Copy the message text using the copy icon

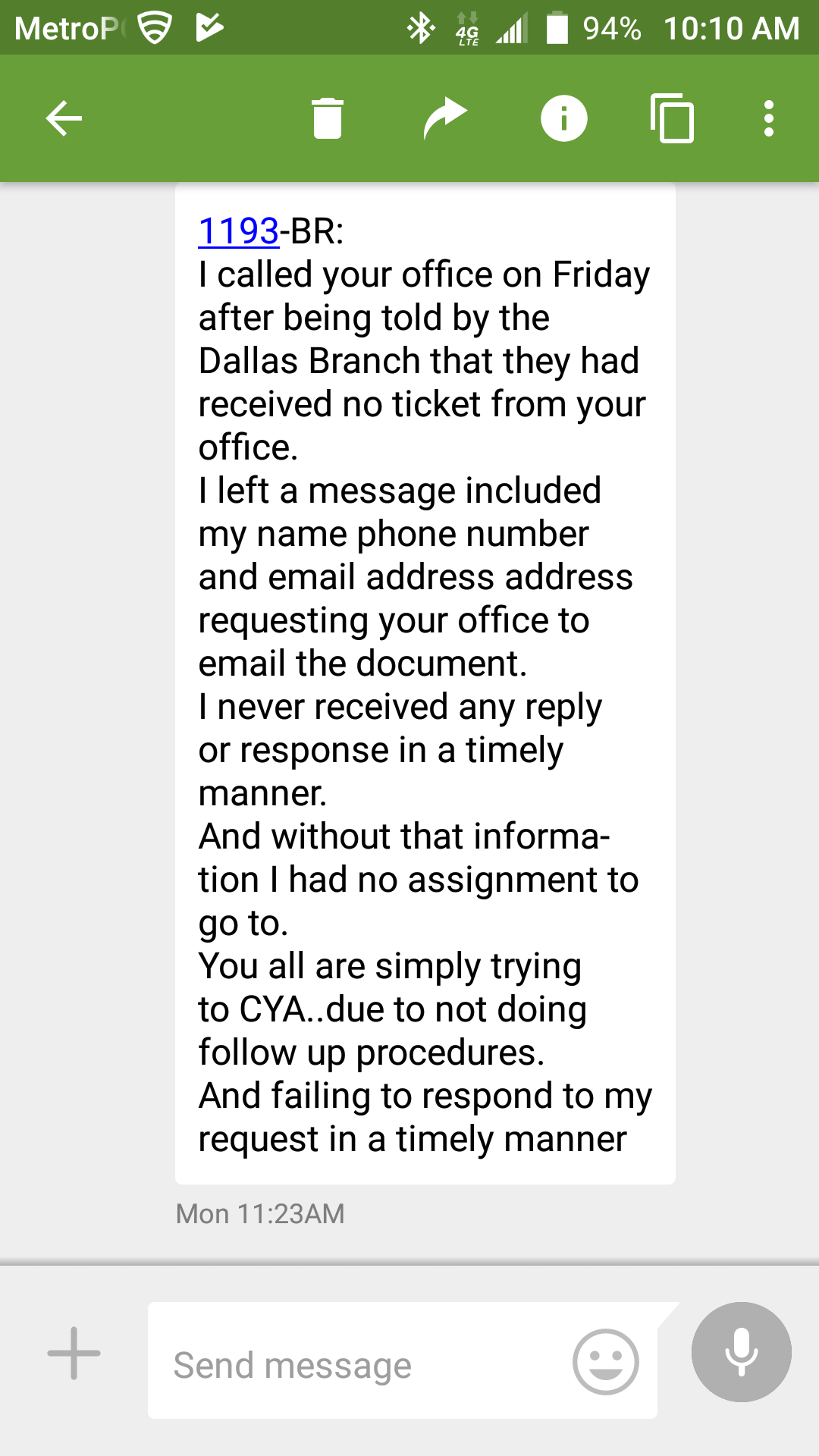[673, 118]
